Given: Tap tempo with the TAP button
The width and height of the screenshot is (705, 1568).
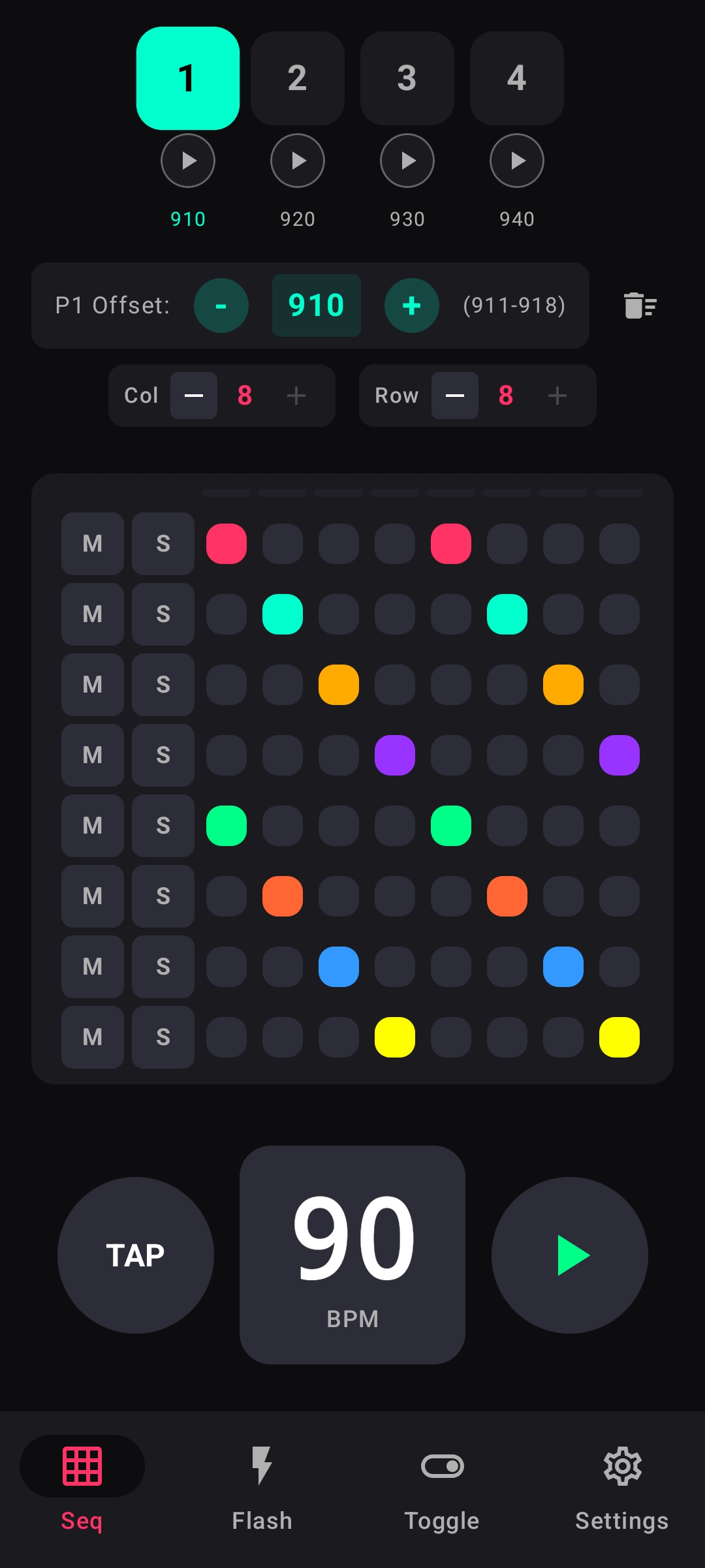Looking at the screenshot, I should point(135,1253).
